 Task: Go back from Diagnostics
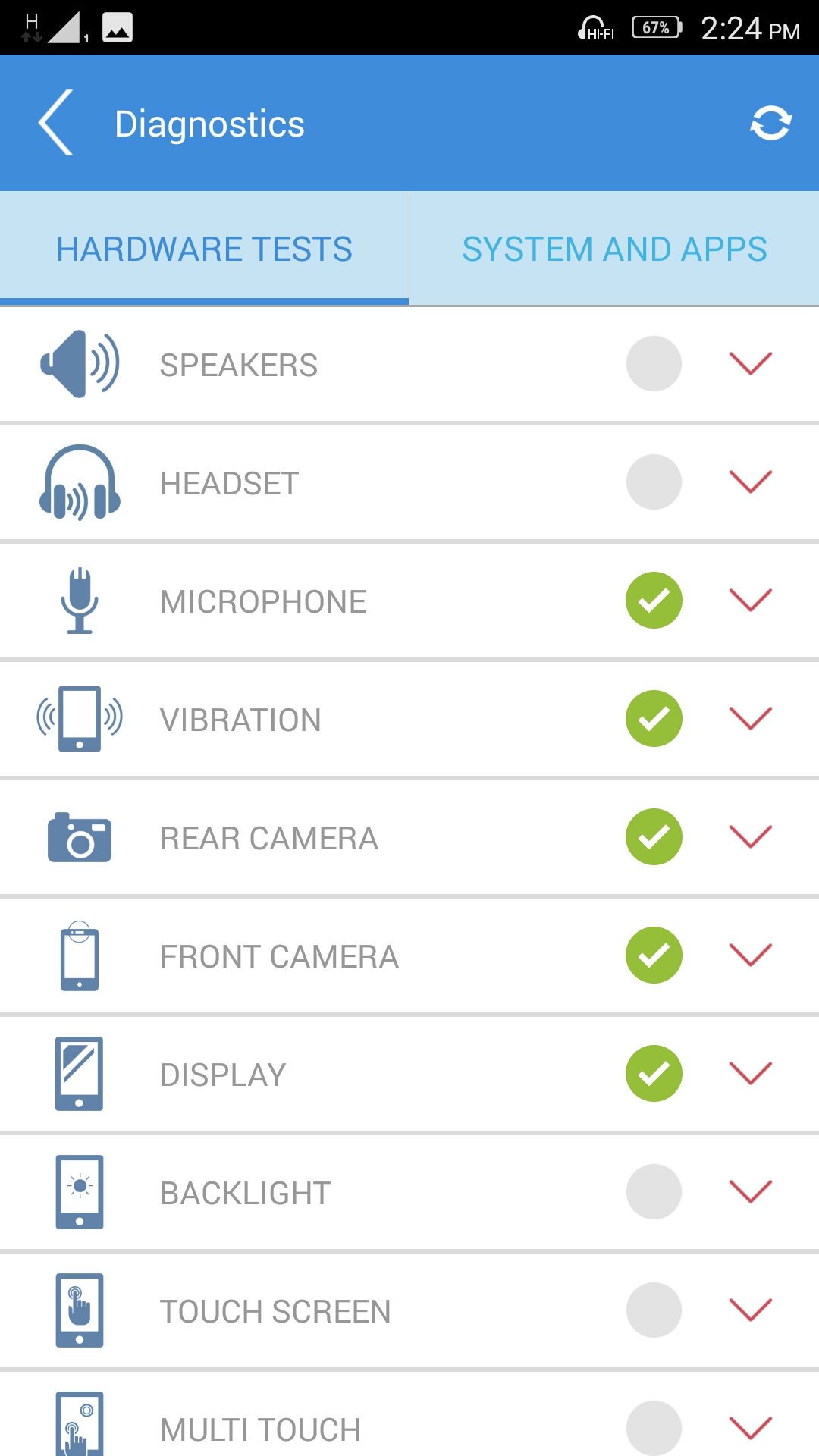pyautogui.click(x=56, y=123)
